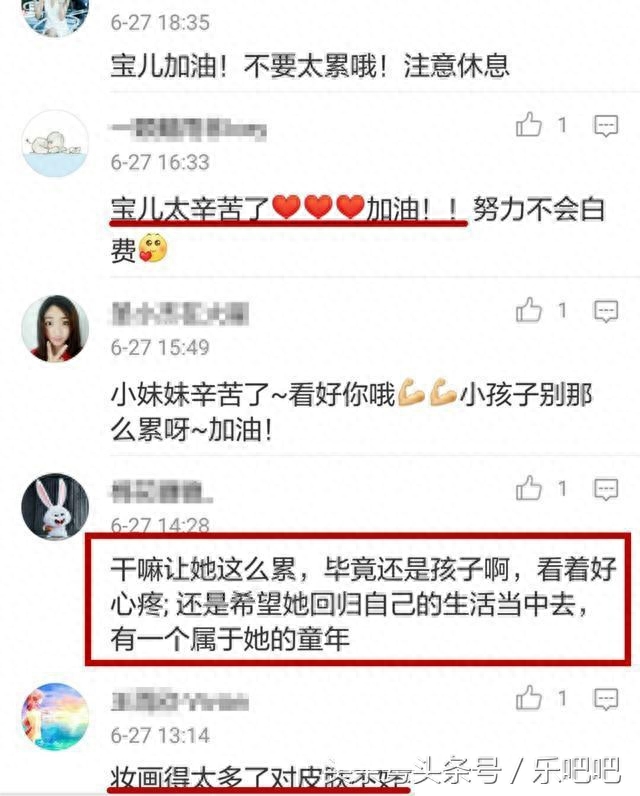
Task: Like the comment starting 小妹妹辛苦了
Action: tap(529, 311)
